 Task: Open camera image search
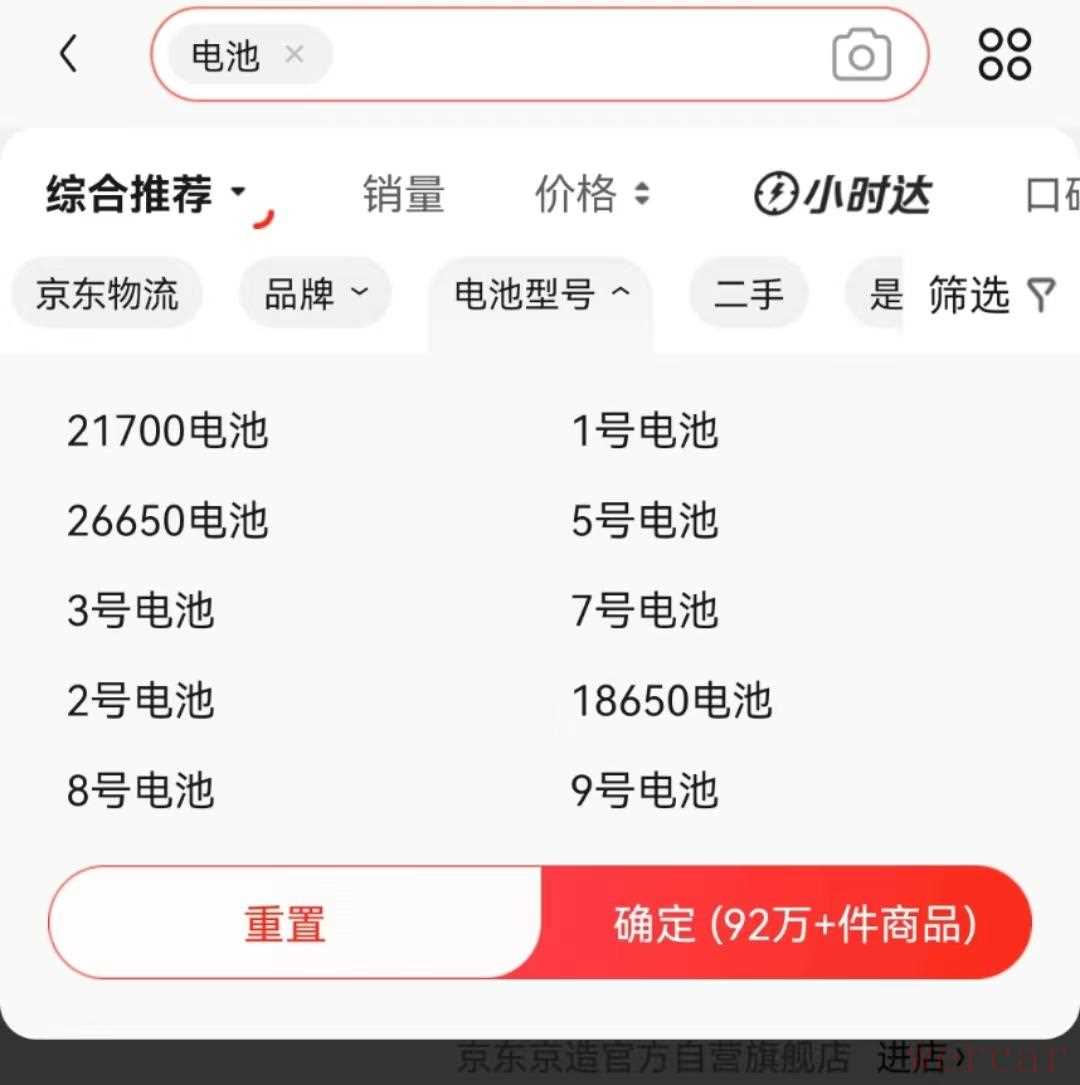pos(861,56)
